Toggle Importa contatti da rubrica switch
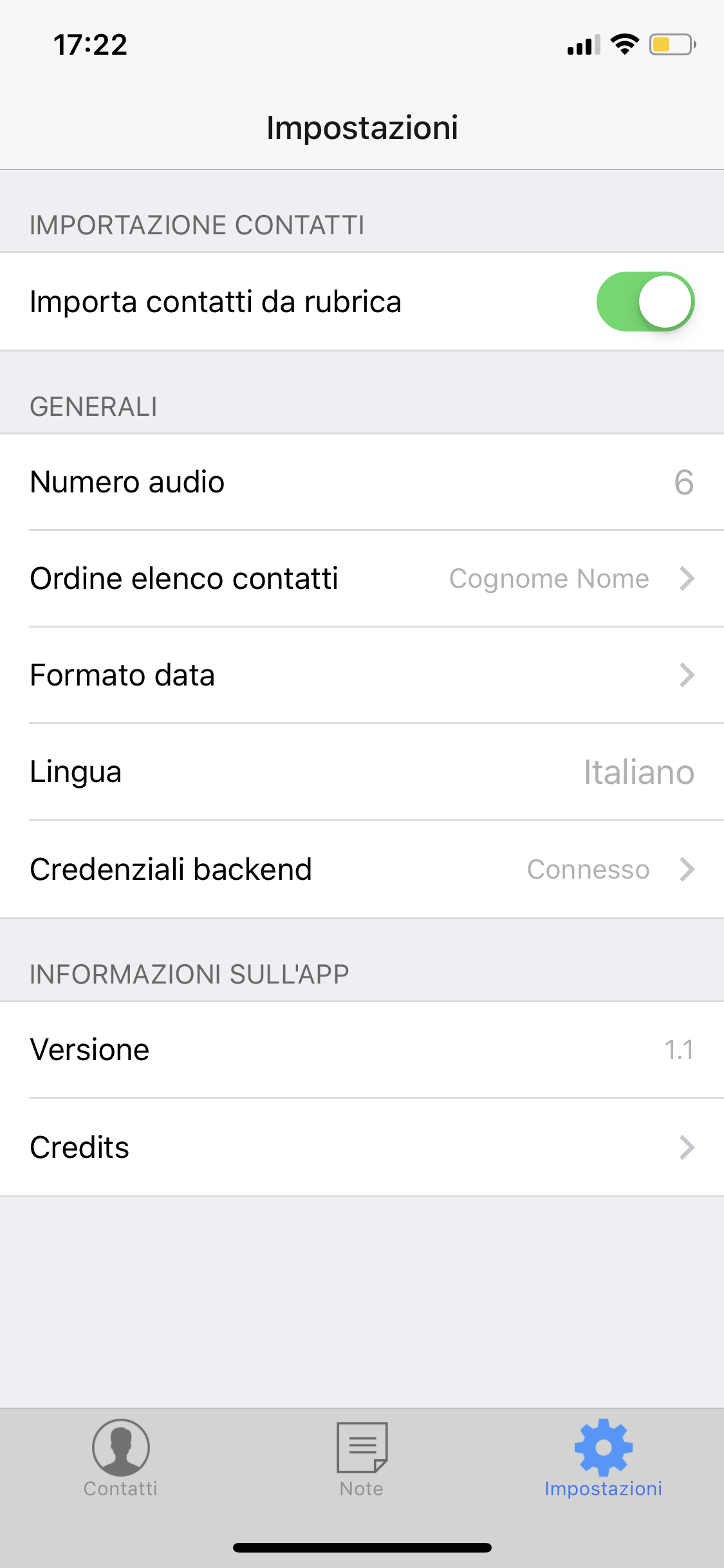Screen dimensions: 724x1568 pyautogui.click(x=645, y=301)
